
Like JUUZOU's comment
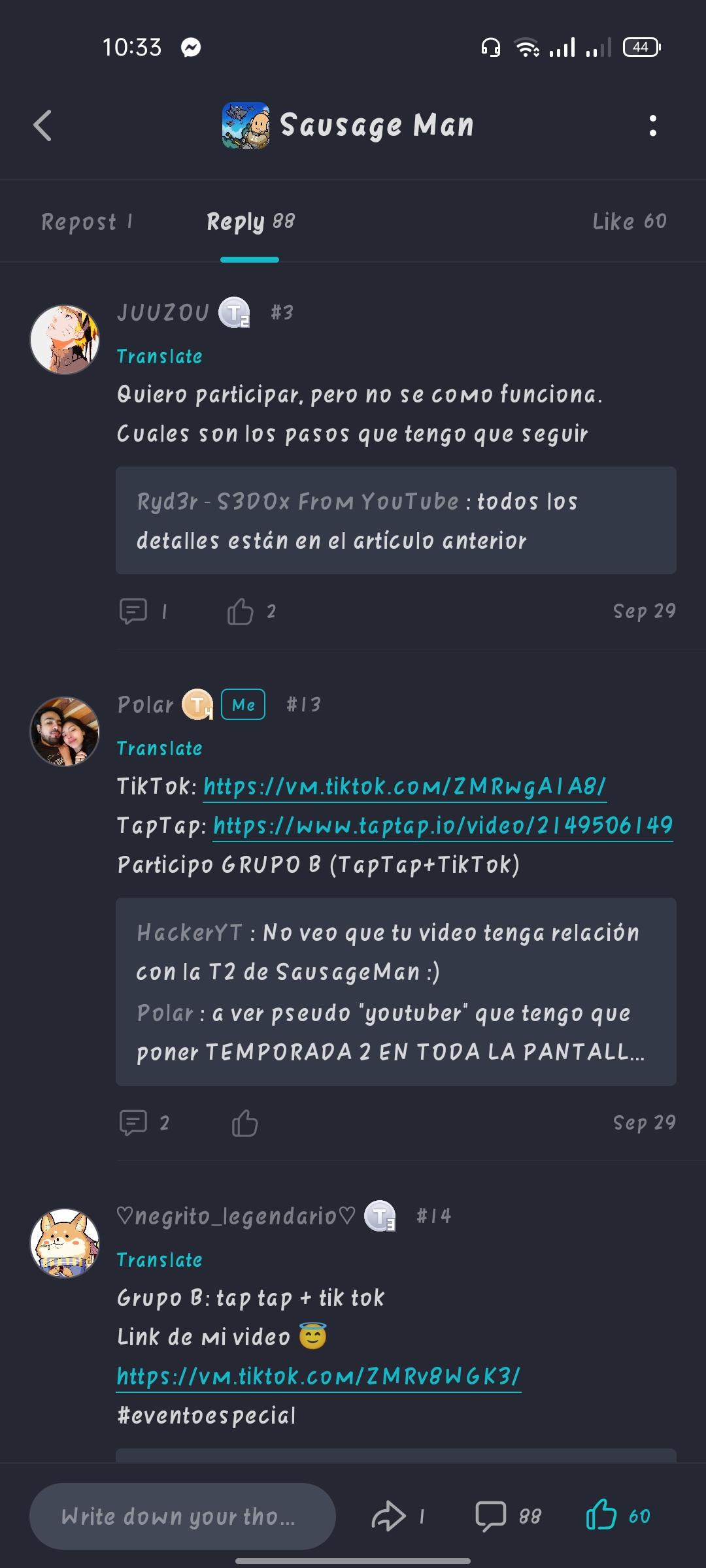tap(240, 612)
